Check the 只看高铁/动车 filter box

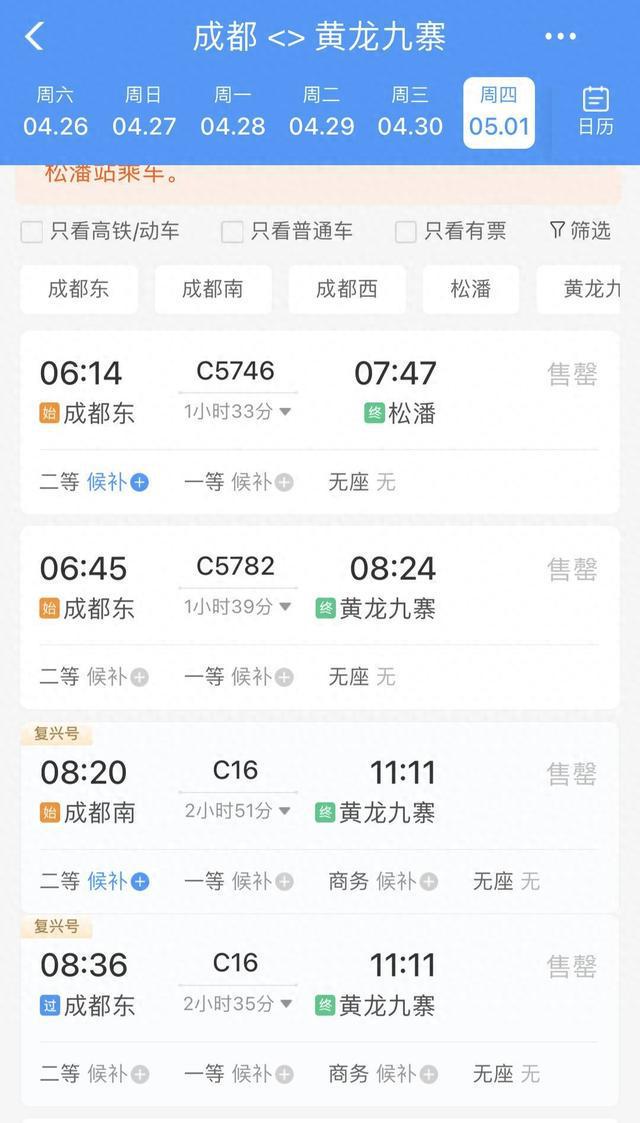click(31, 232)
